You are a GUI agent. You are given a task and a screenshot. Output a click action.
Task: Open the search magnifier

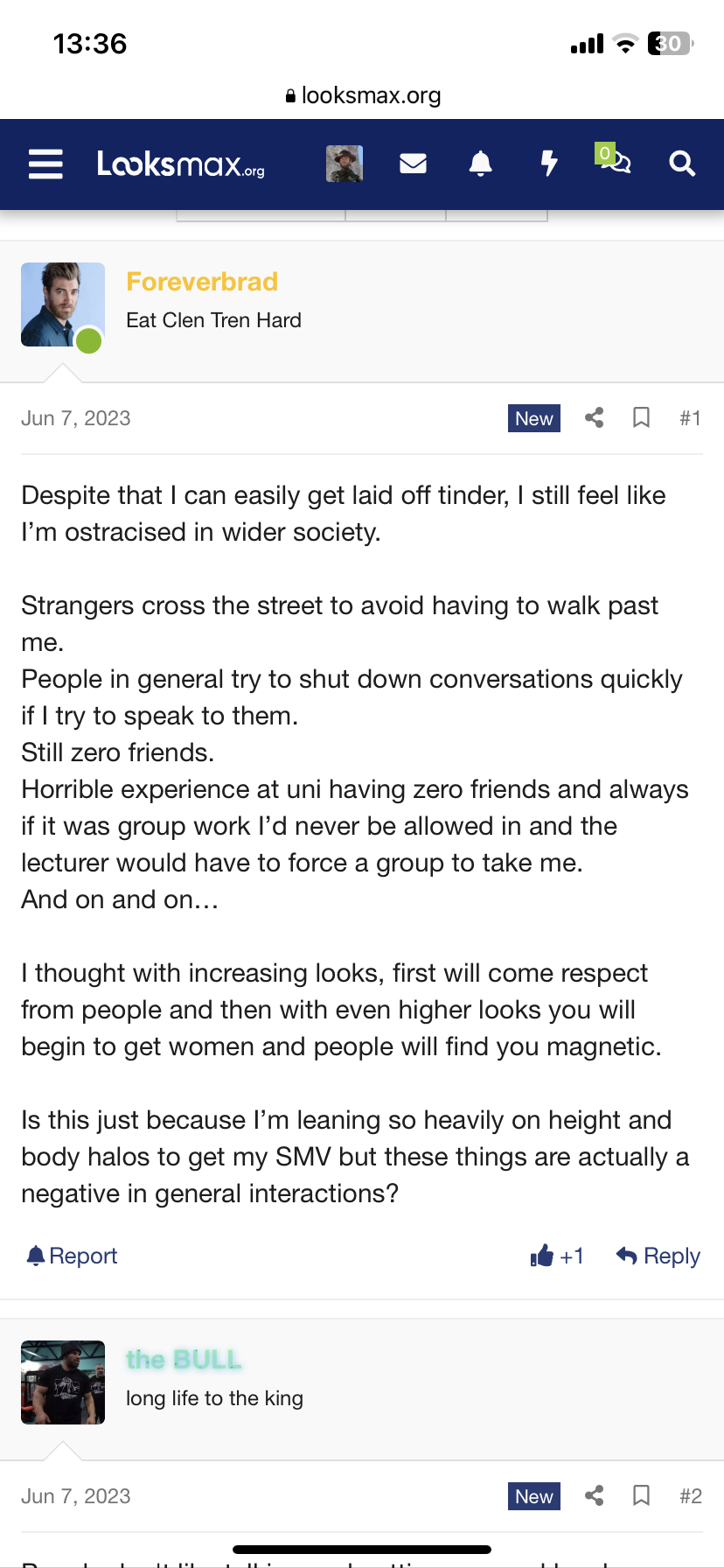point(682,164)
